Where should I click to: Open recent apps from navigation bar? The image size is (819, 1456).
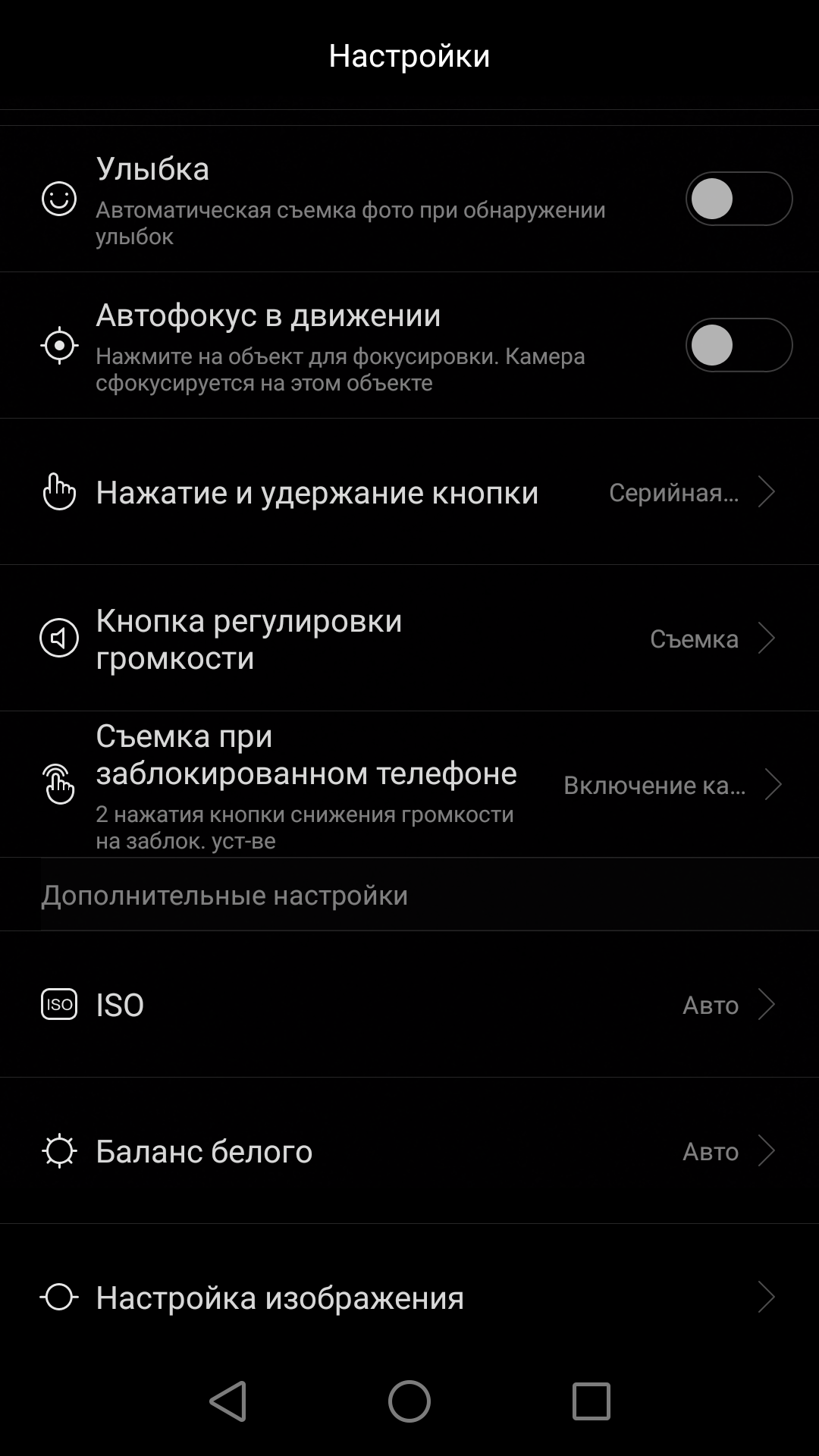591,1401
